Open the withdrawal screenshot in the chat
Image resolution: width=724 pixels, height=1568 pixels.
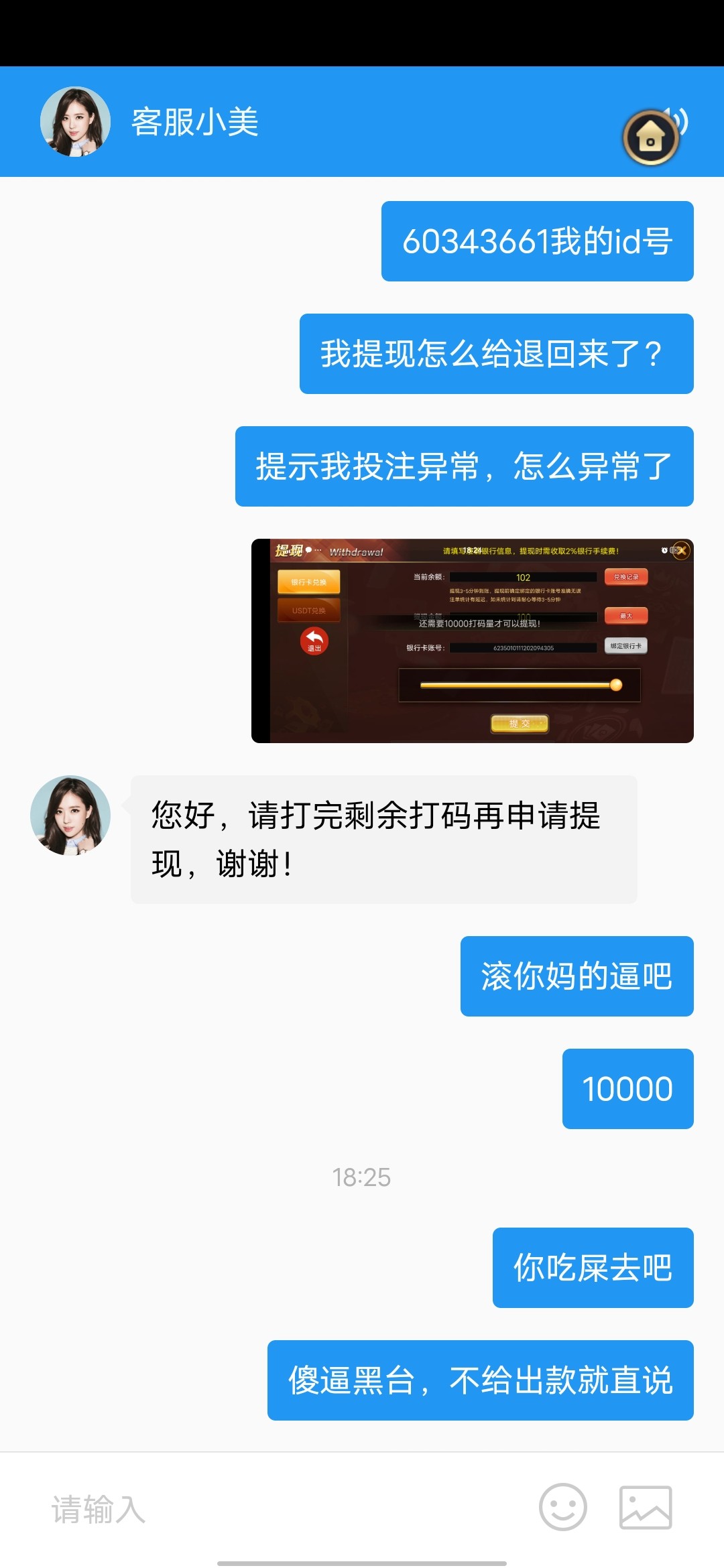click(472, 641)
